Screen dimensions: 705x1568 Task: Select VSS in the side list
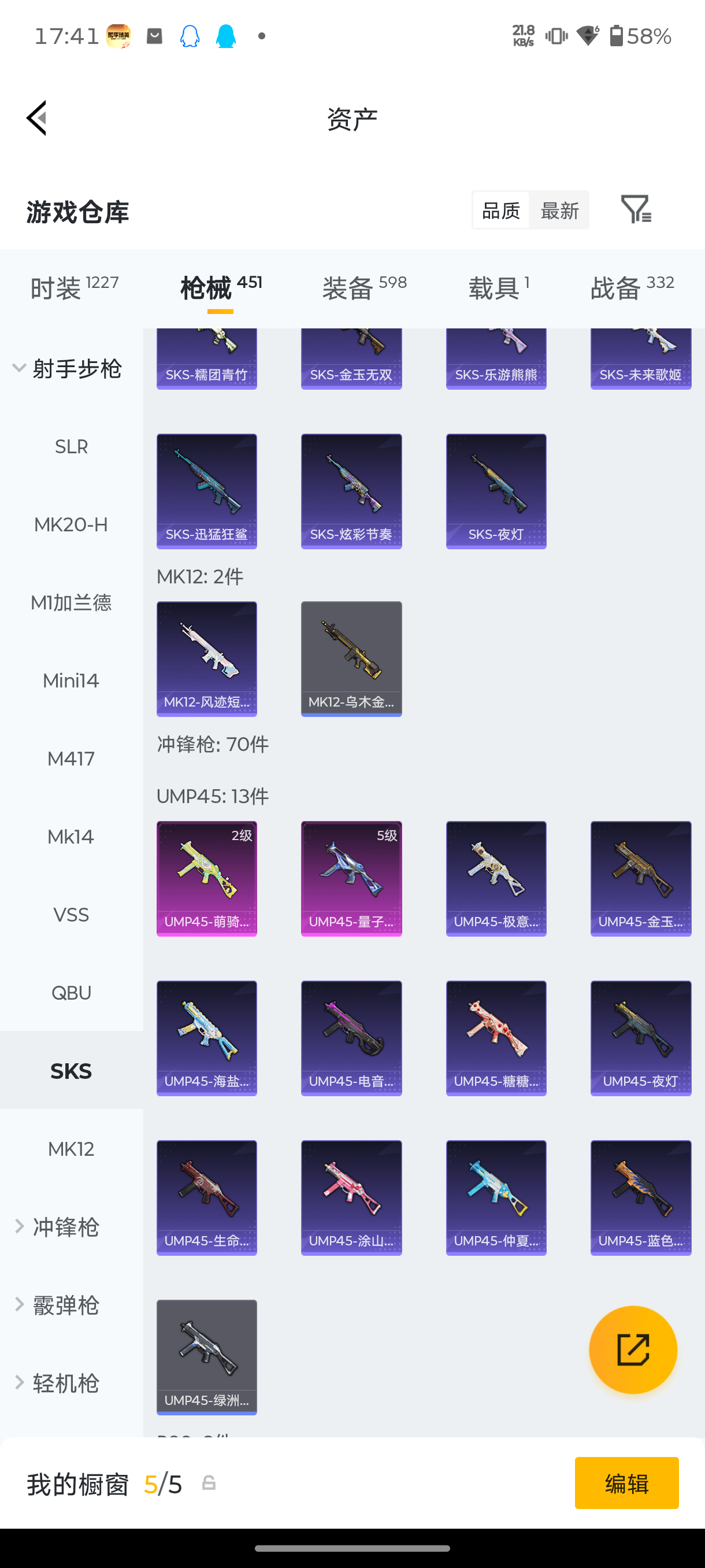71,914
